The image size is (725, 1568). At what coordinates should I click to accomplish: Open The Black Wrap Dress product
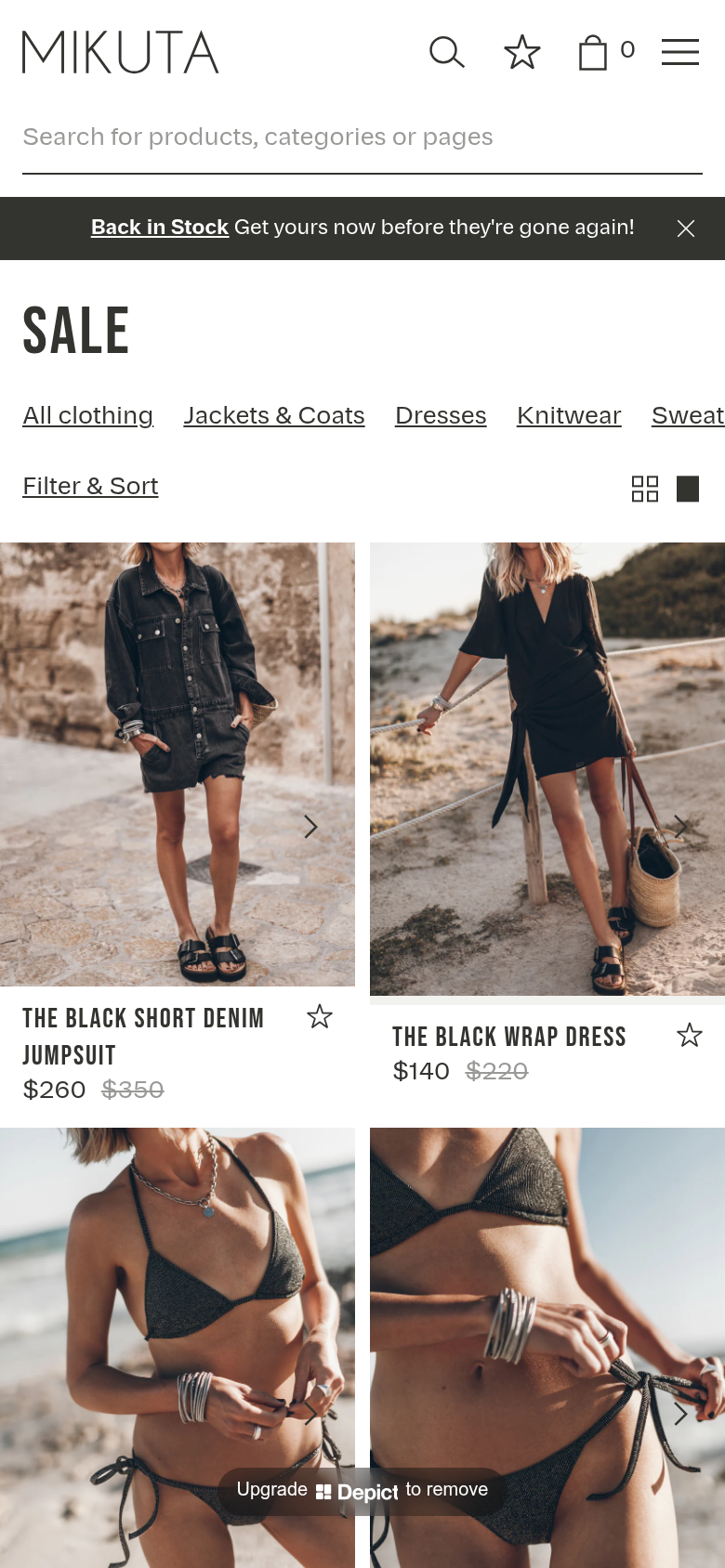pyautogui.click(x=508, y=1037)
